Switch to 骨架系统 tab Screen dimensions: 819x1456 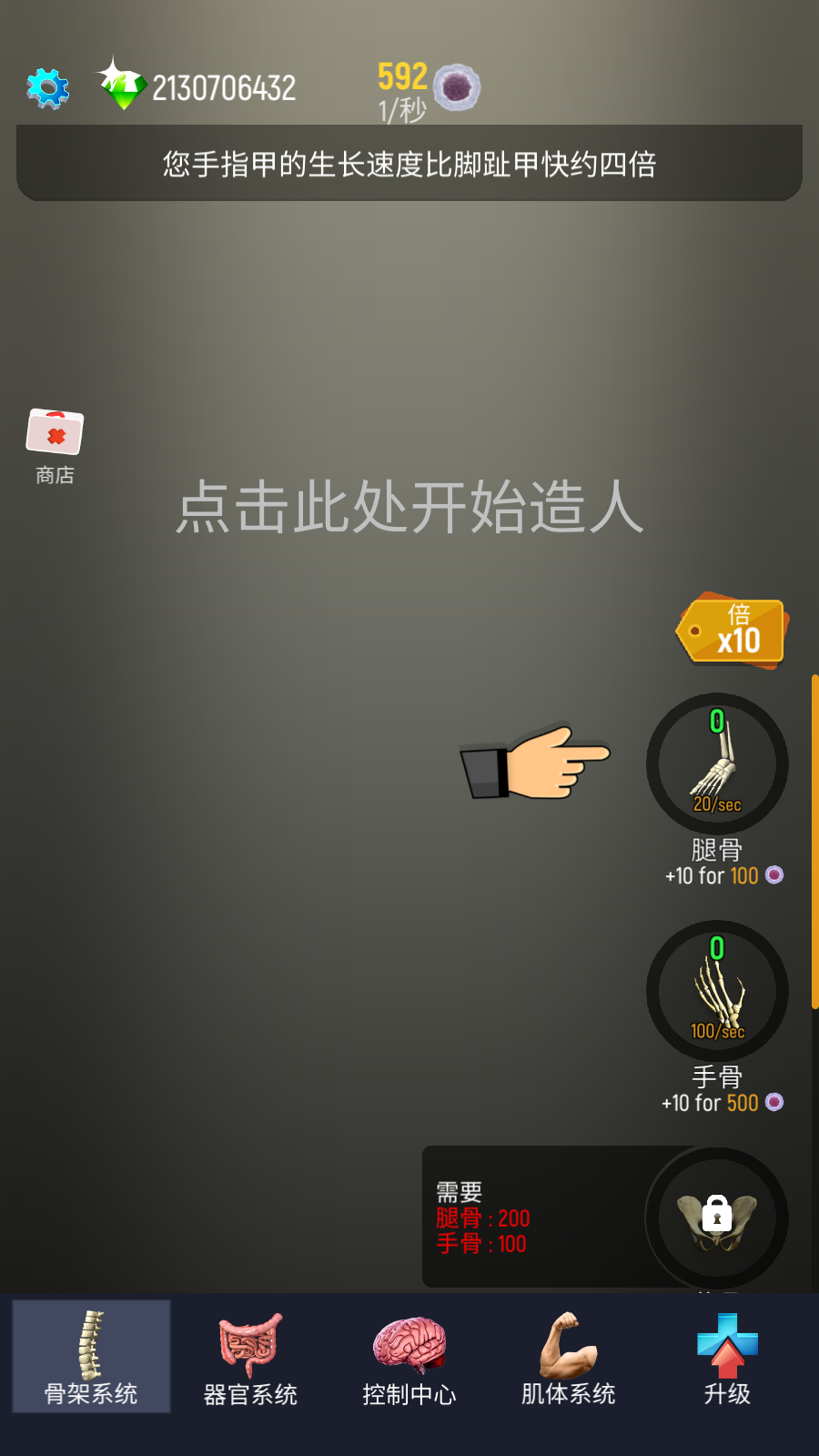[91, 1357]
